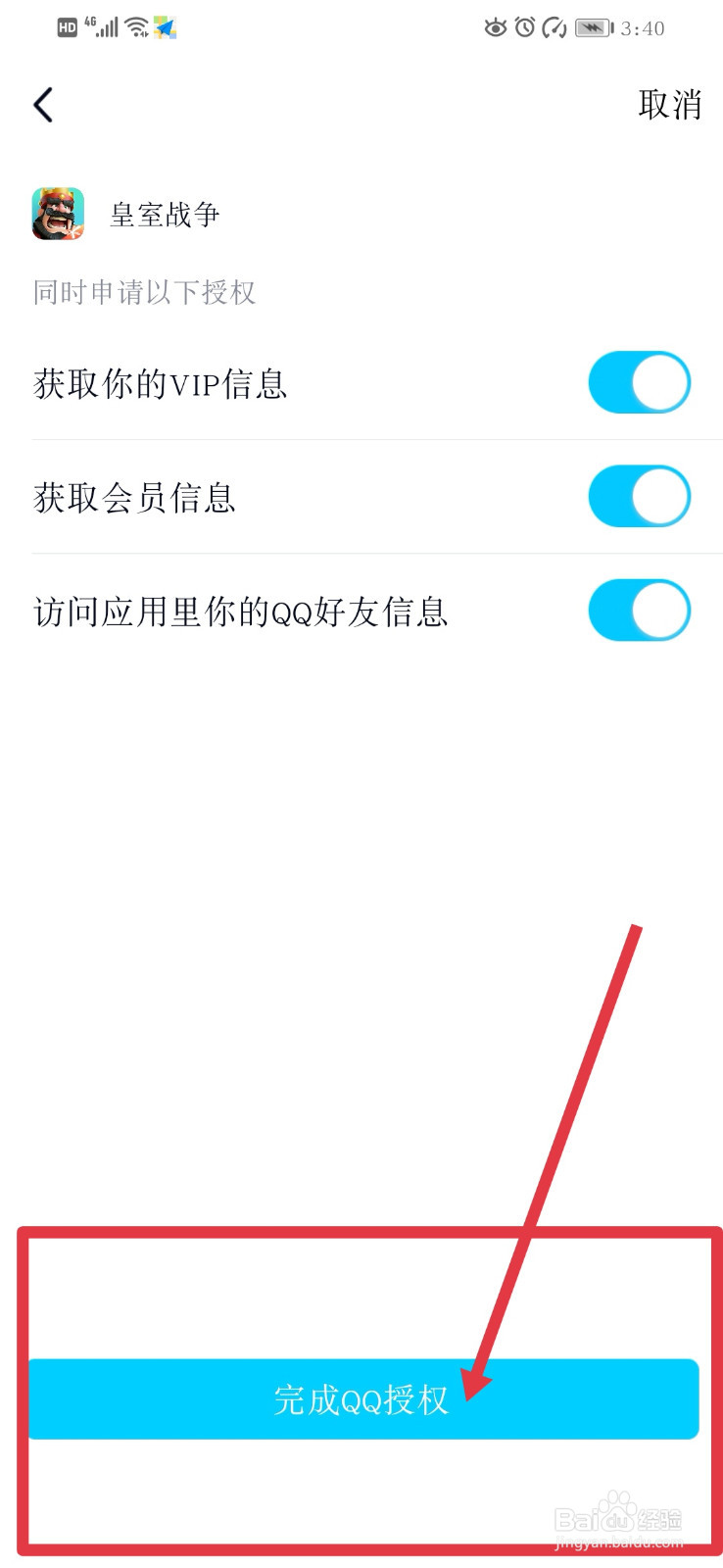Tap the 皇室战争 app name text
The image size is (723, 1568).
coord(167,214)
